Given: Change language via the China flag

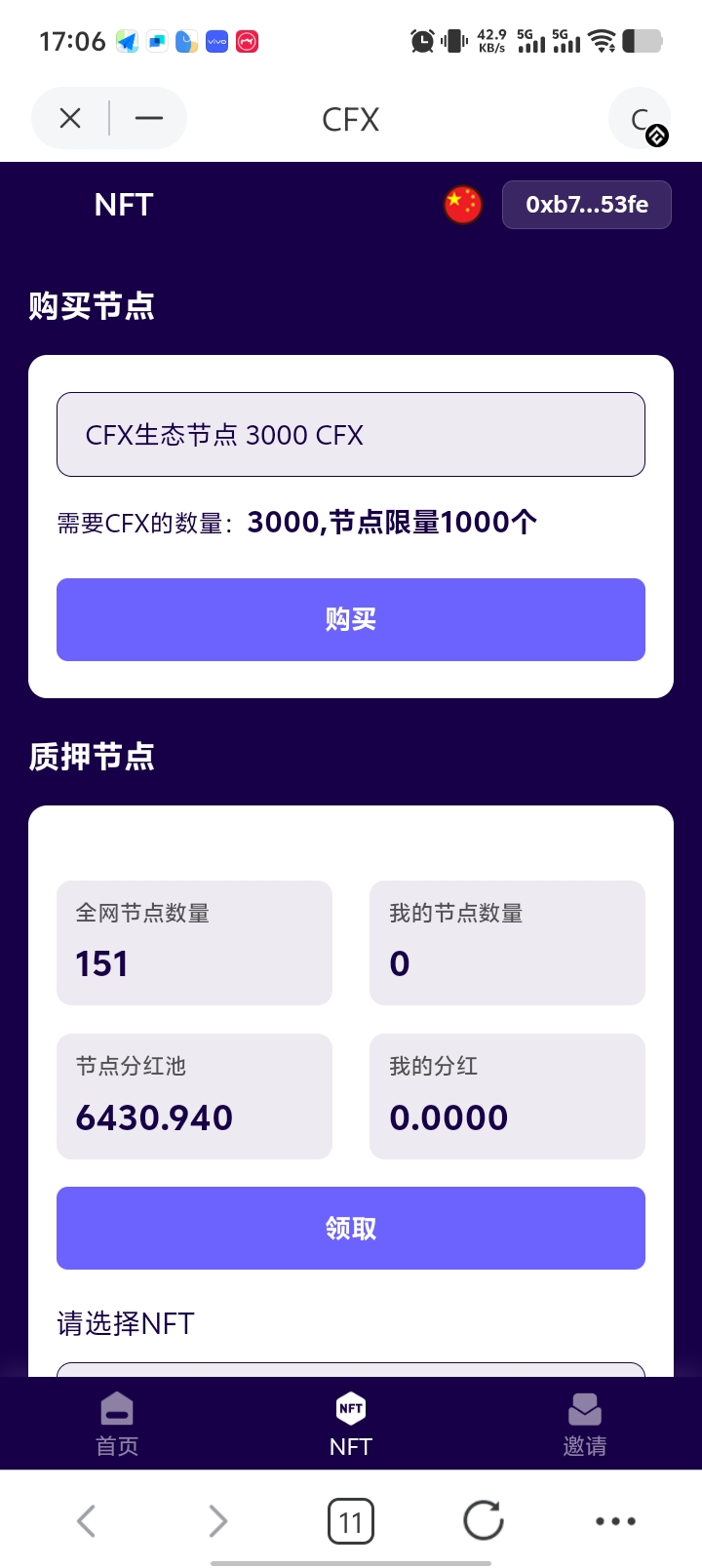Looking at the screenshot, I should pyautogui.click(x=463, y=205).
